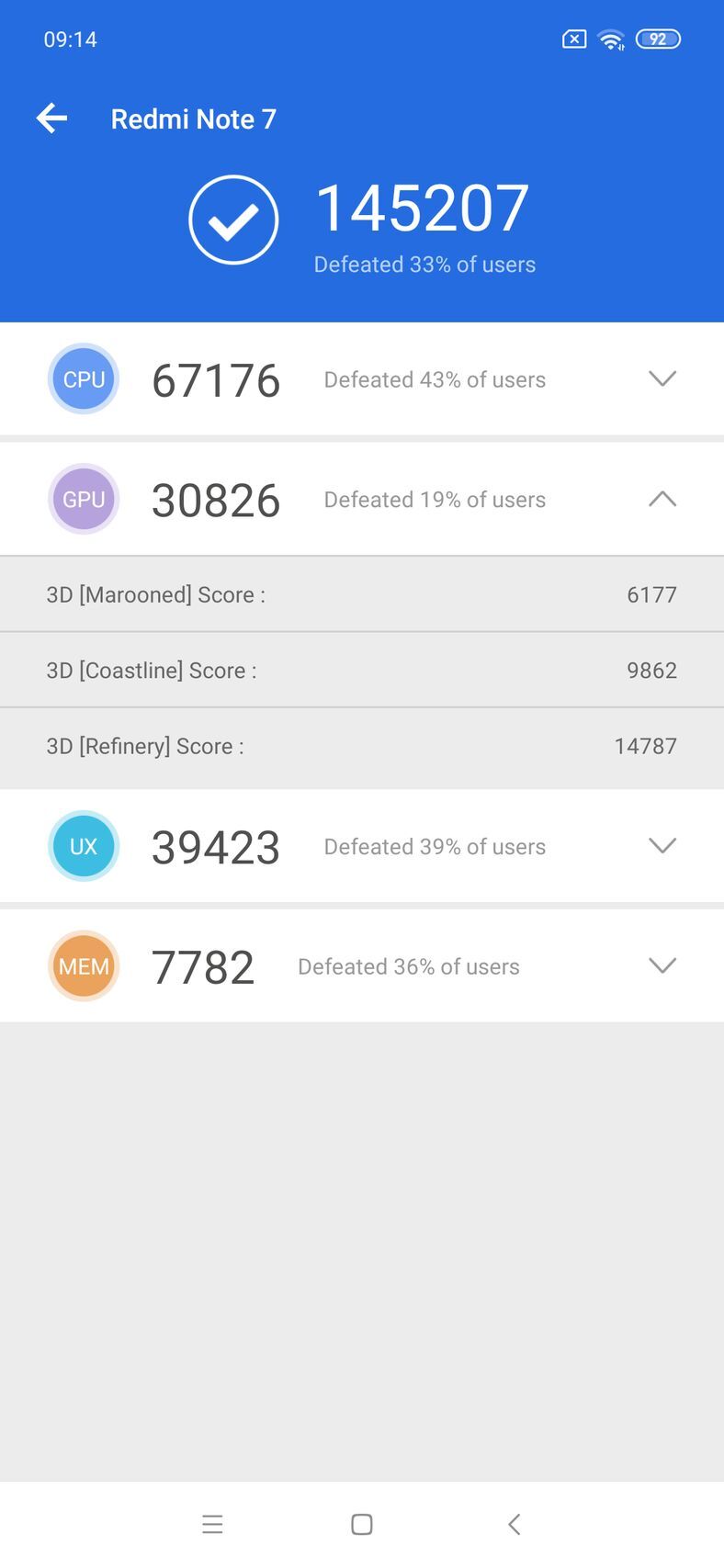Tap the back navigation button
724x1568 pixels.
click(x=513, y=1524)
